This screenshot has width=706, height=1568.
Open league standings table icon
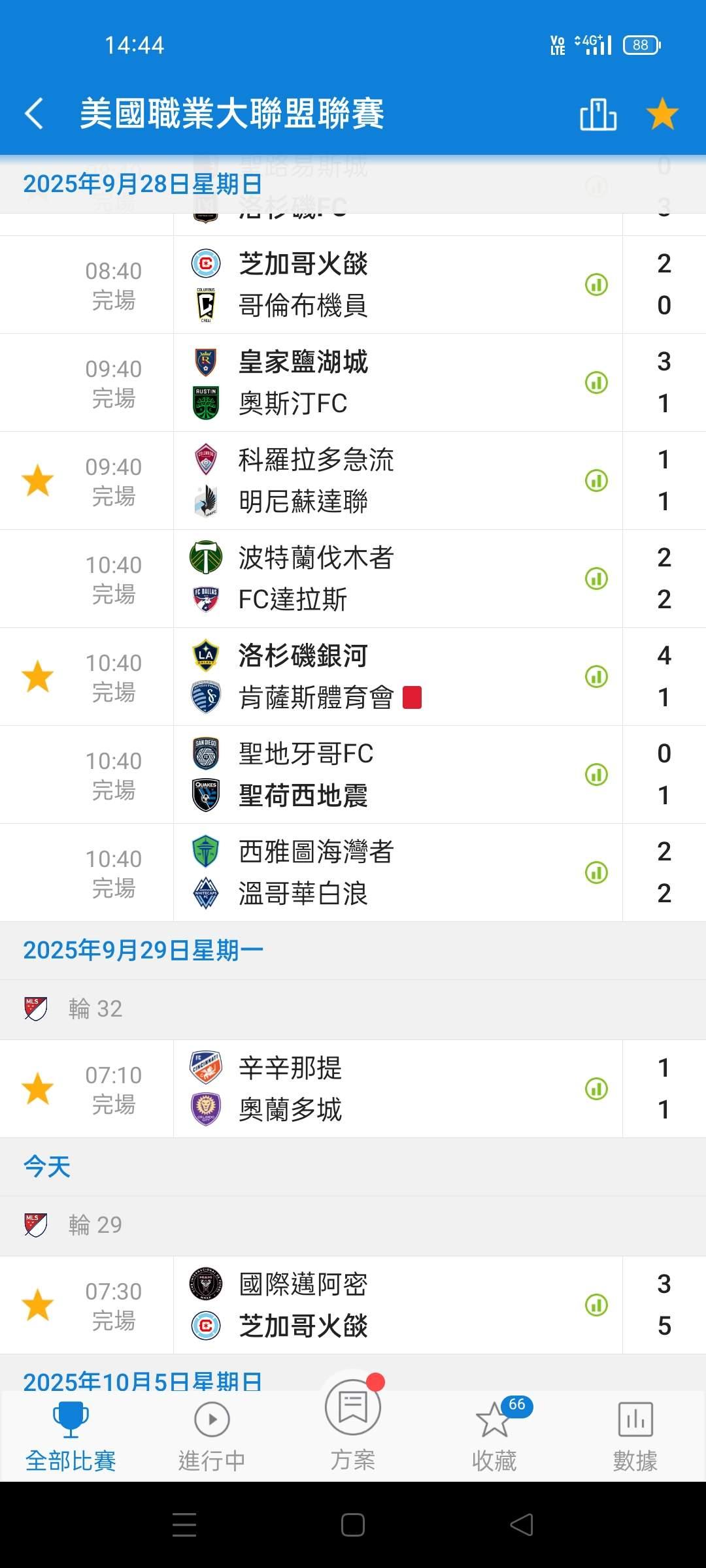tap(597, 114)
